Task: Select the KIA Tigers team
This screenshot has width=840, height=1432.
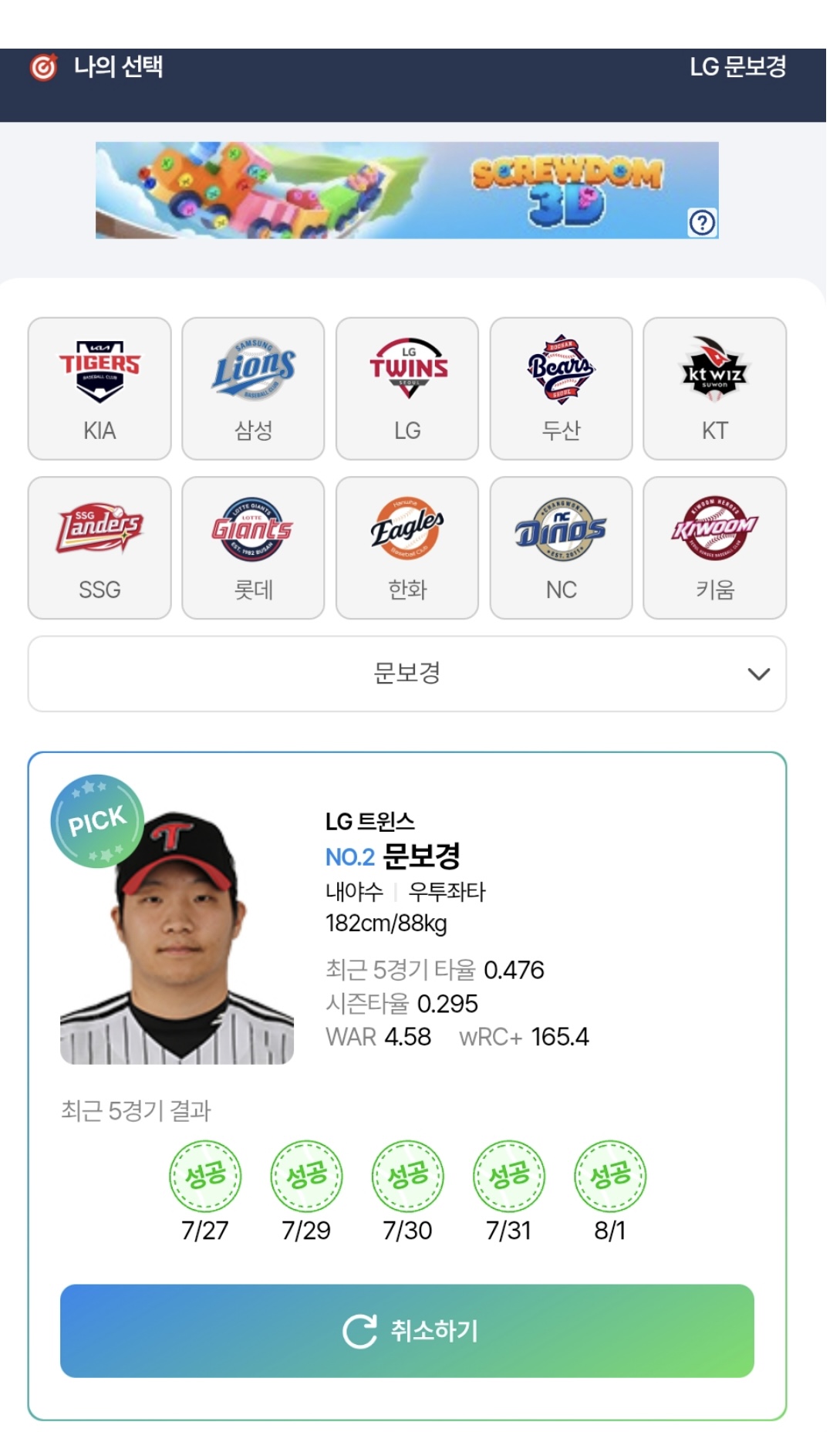Action: (100, 388)
